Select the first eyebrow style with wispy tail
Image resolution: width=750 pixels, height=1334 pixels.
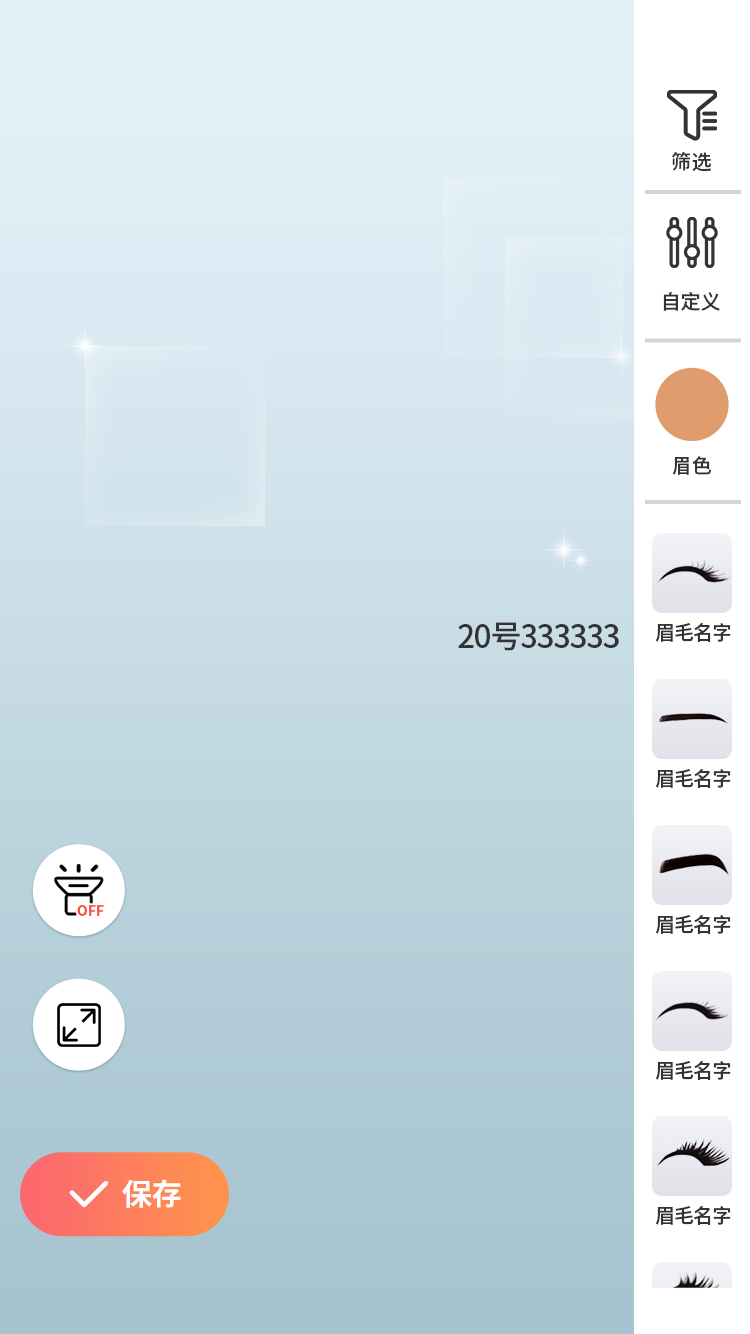[x=691, y=573]
